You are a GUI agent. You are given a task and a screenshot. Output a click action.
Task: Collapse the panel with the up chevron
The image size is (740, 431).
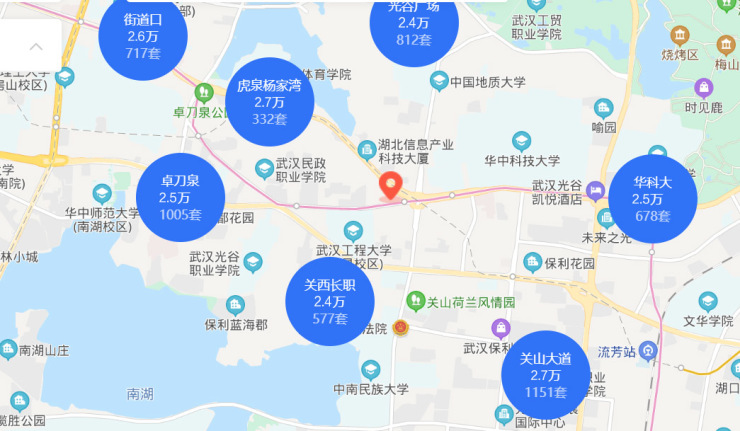(35, 47)
